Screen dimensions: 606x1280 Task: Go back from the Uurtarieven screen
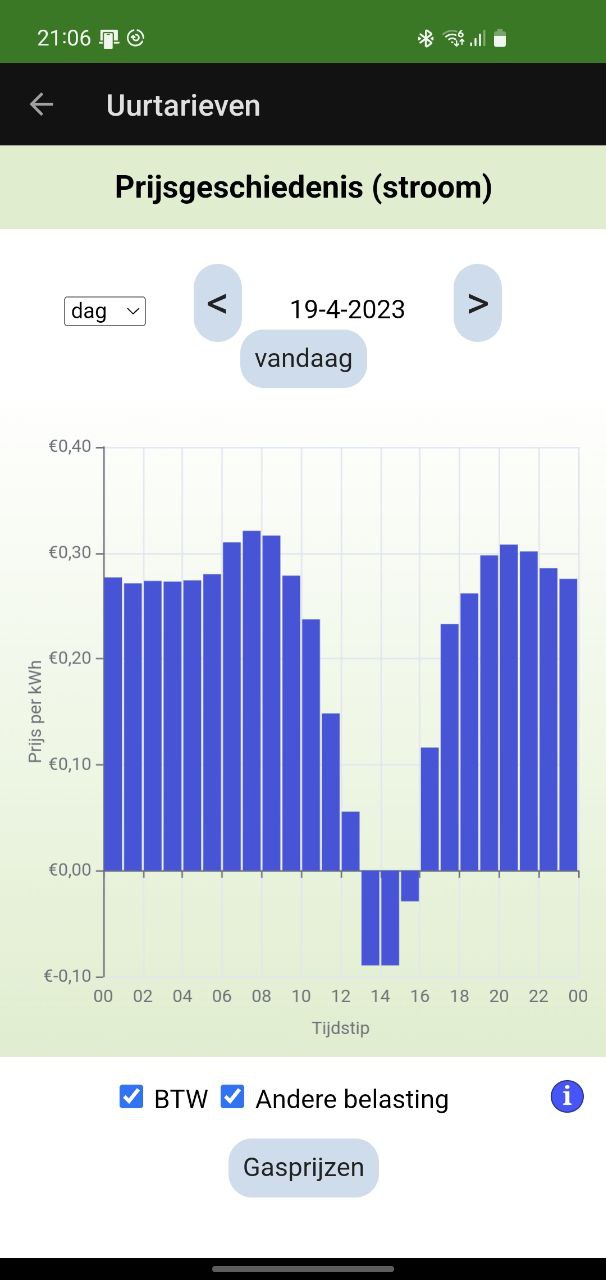click(41, 104)
